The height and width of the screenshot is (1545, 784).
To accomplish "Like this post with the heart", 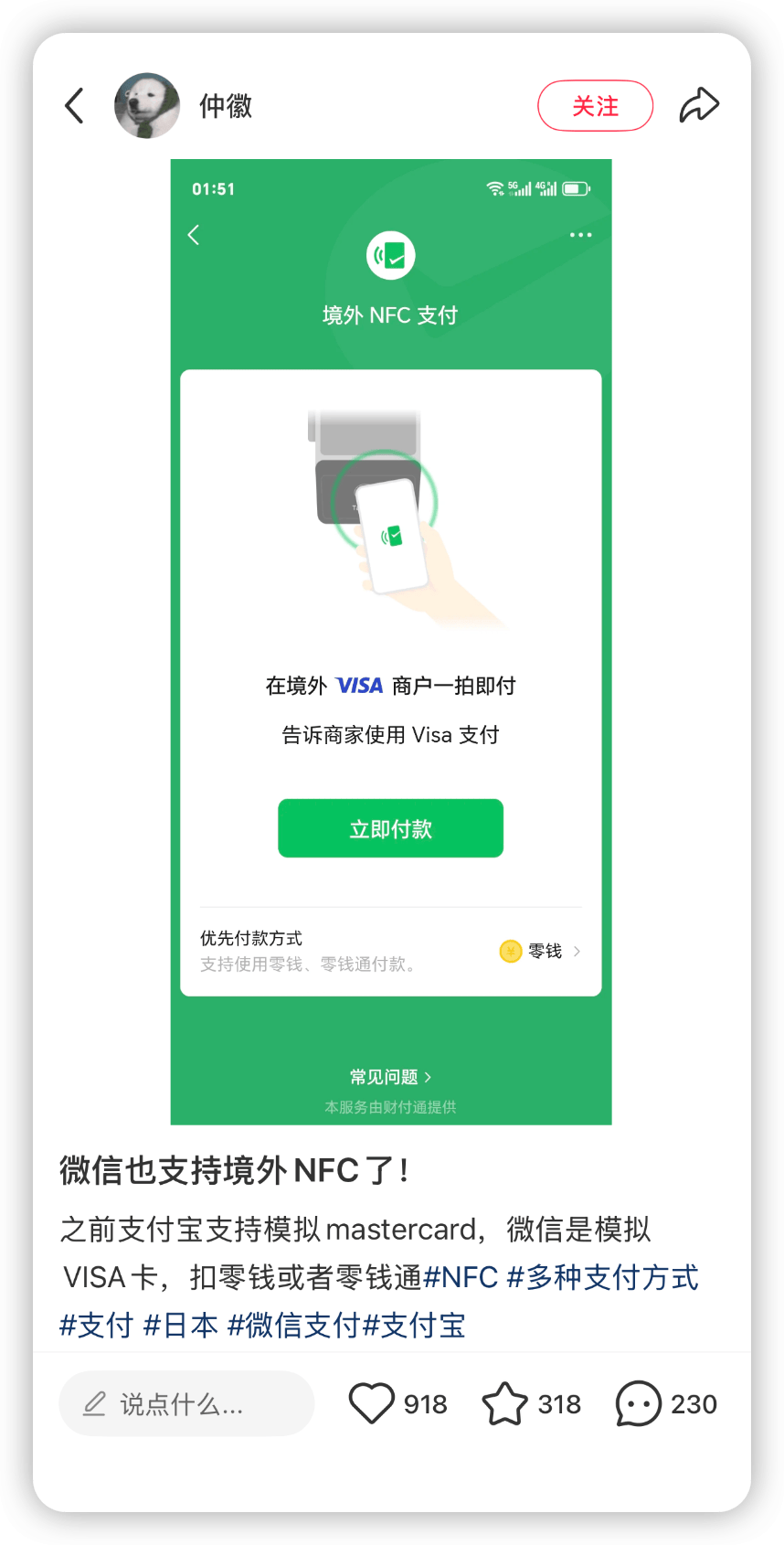I will point(372,1403).
